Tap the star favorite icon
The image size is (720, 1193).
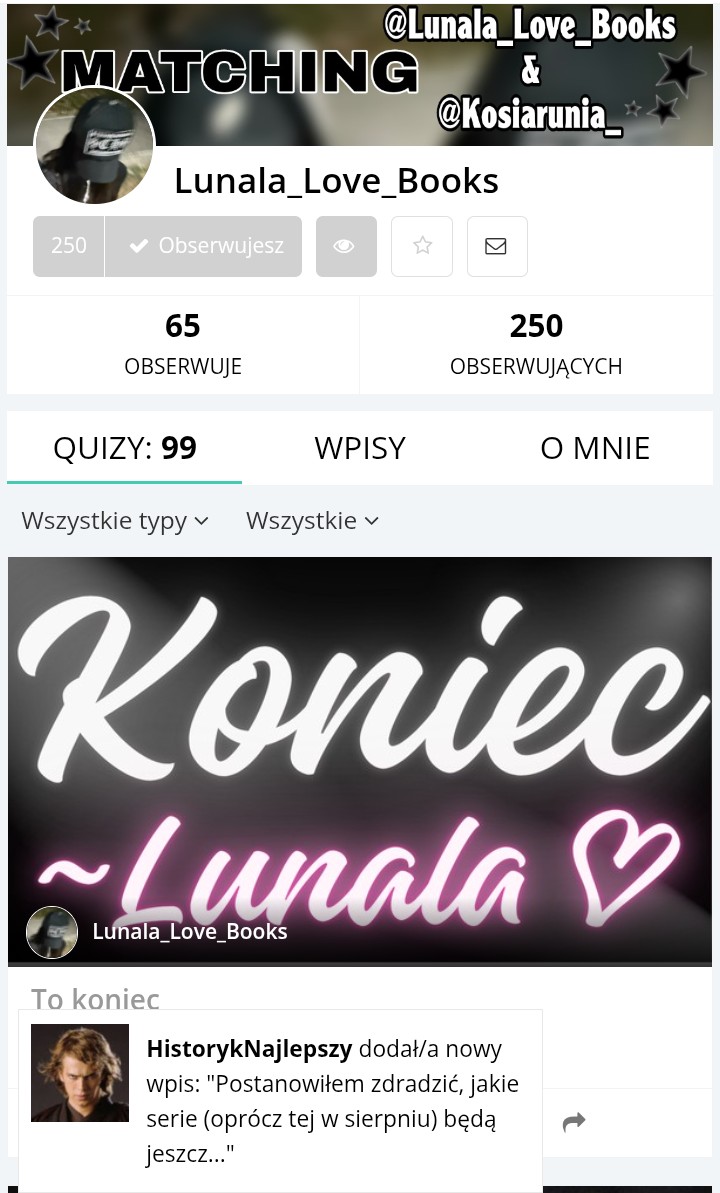pyautogui.click(x=422, y=246)
